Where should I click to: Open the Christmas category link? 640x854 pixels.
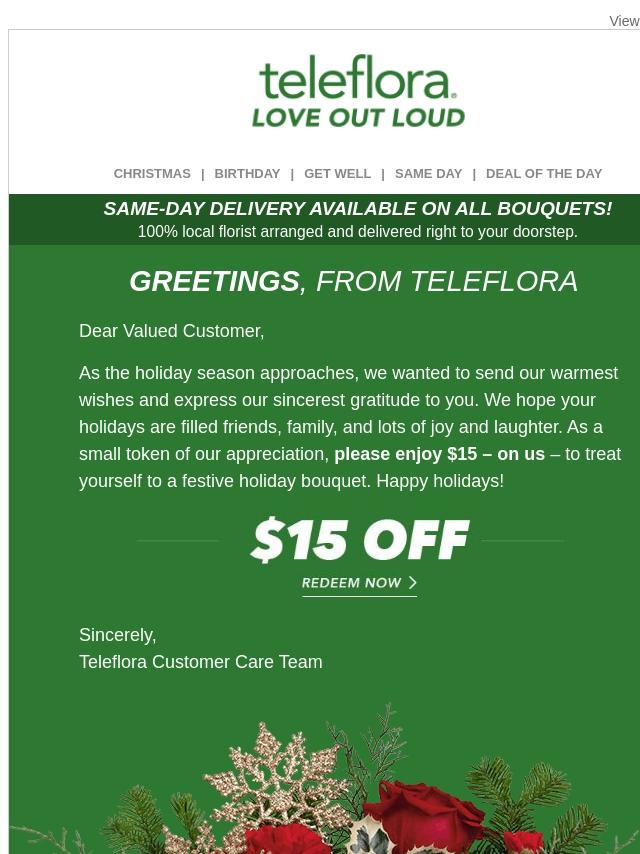click(x=152, y=174)
